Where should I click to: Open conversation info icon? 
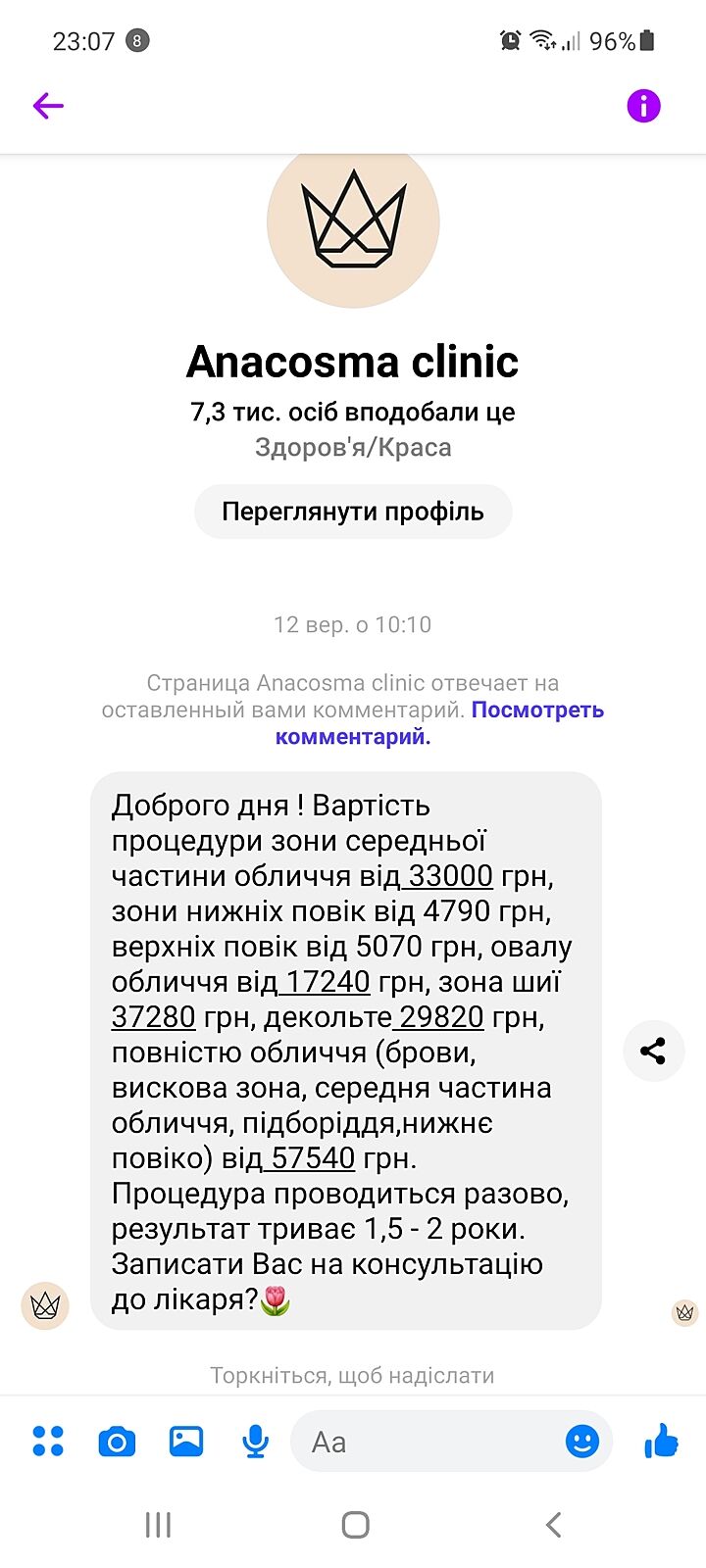click(x=643, y=105)
